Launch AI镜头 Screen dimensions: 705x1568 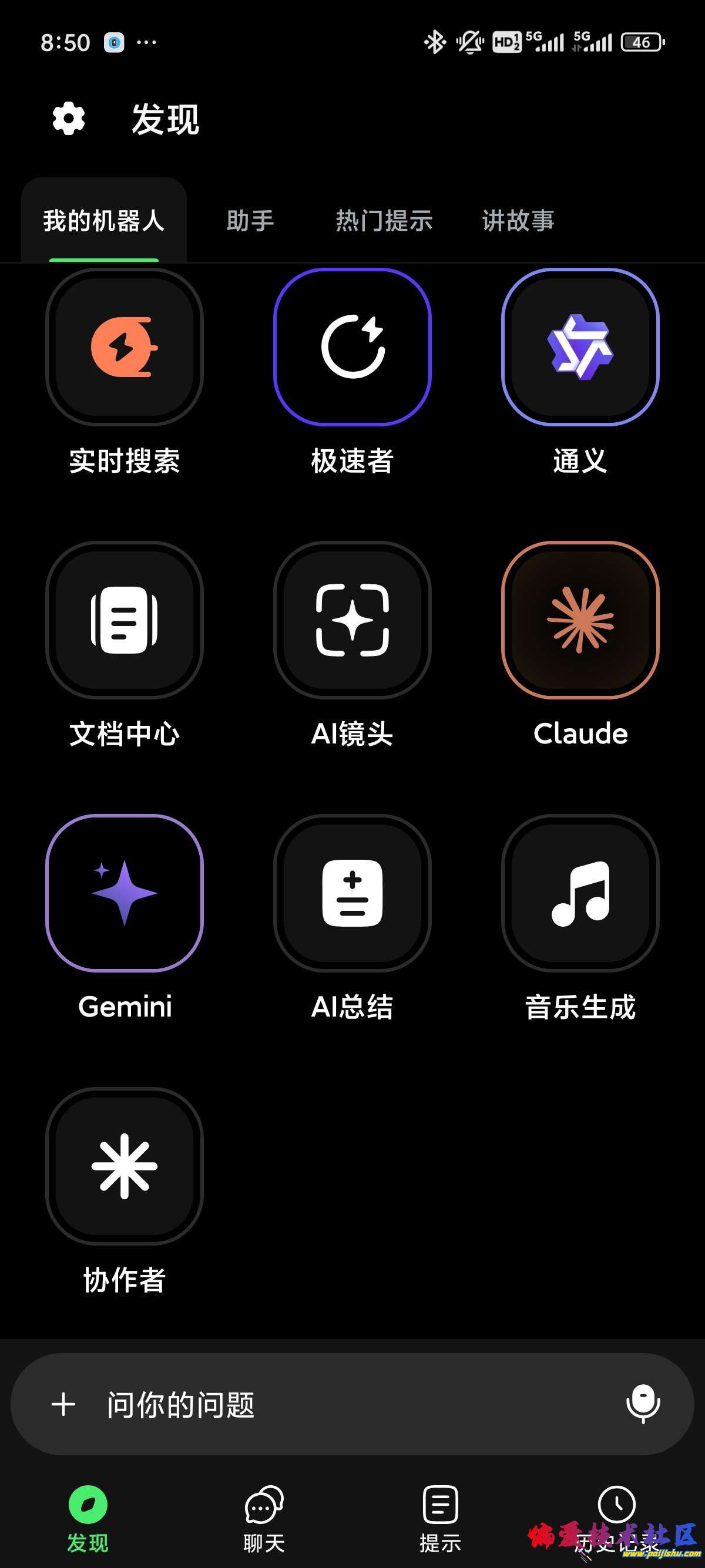352,620
